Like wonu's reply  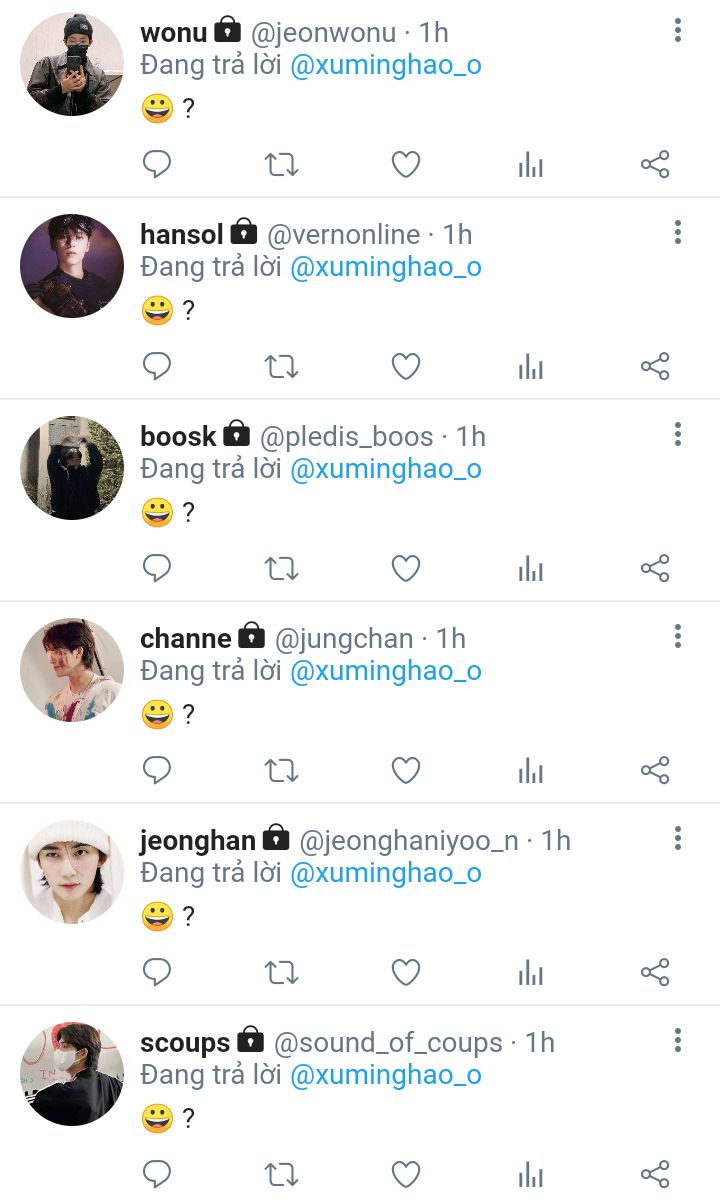405,164
